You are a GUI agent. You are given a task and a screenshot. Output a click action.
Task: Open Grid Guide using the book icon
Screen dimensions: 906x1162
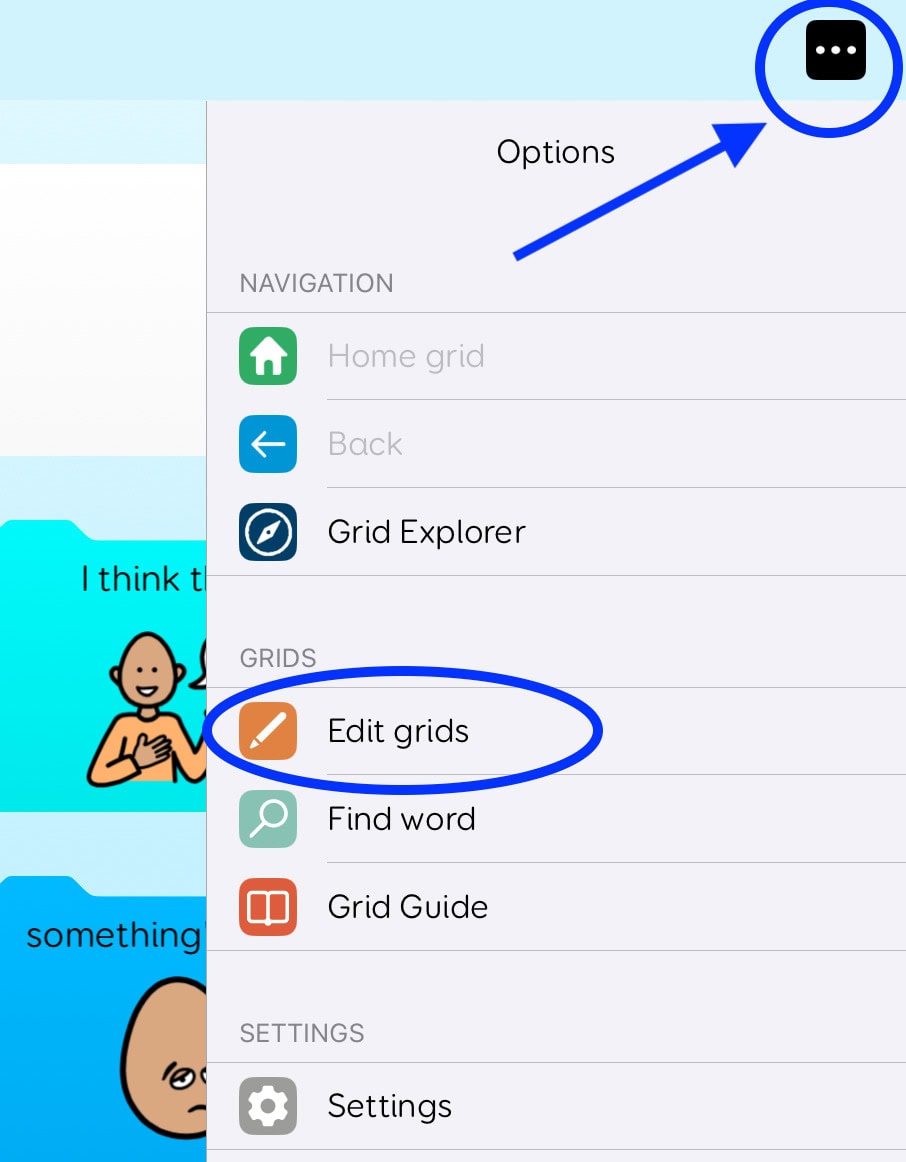click(268, 907)
